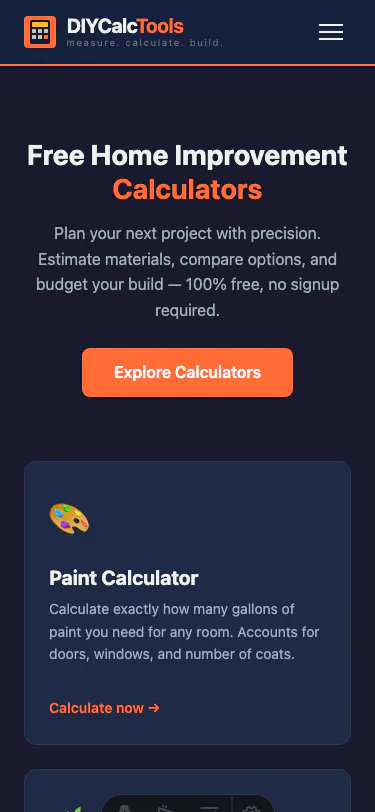Screen dimensions: 375x812
Task: Open the hamburger navigation menu
Action: pos(330,32)
